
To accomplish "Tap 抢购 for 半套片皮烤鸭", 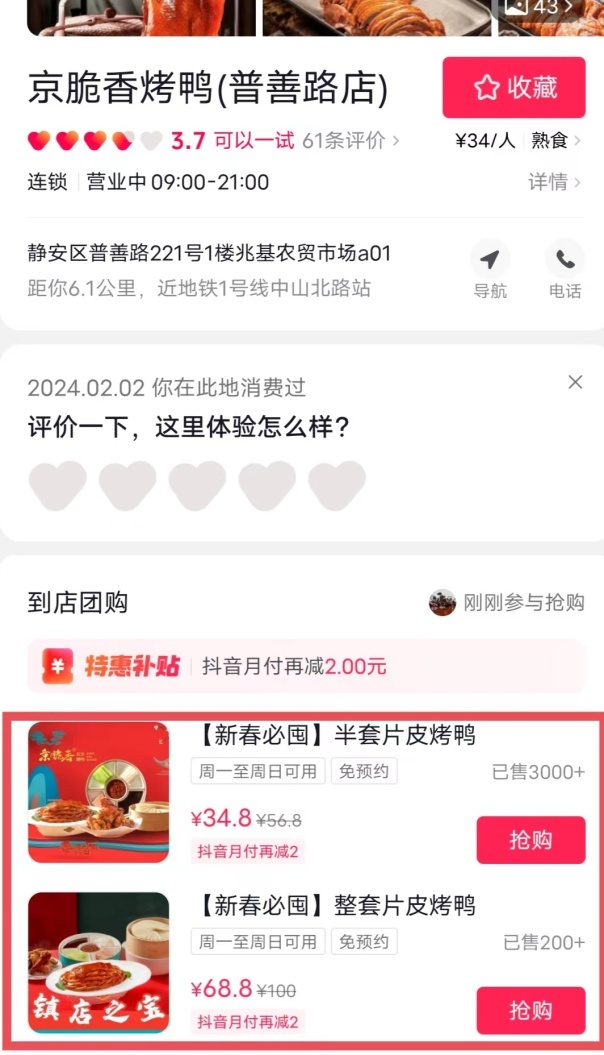I will 530,840.
